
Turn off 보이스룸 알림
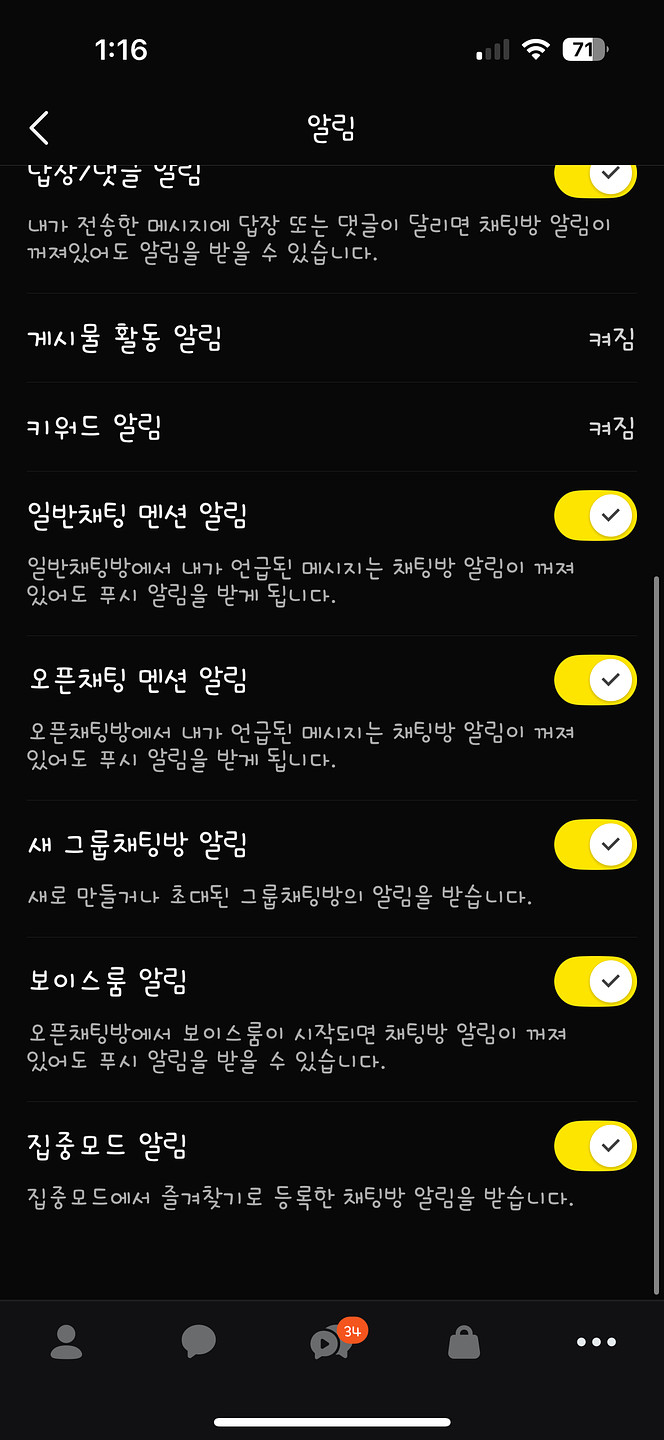point(595,981)
